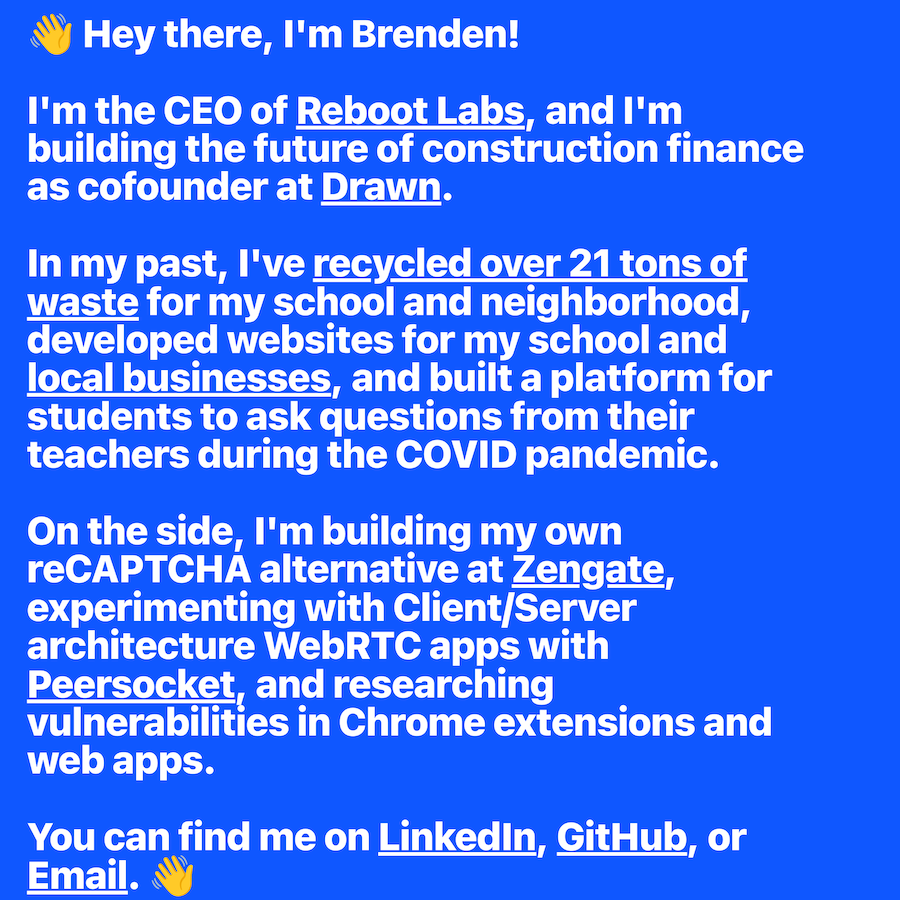
Task: Open Brenden's LinkedIn profile link
Action: [x=457, y=838]
